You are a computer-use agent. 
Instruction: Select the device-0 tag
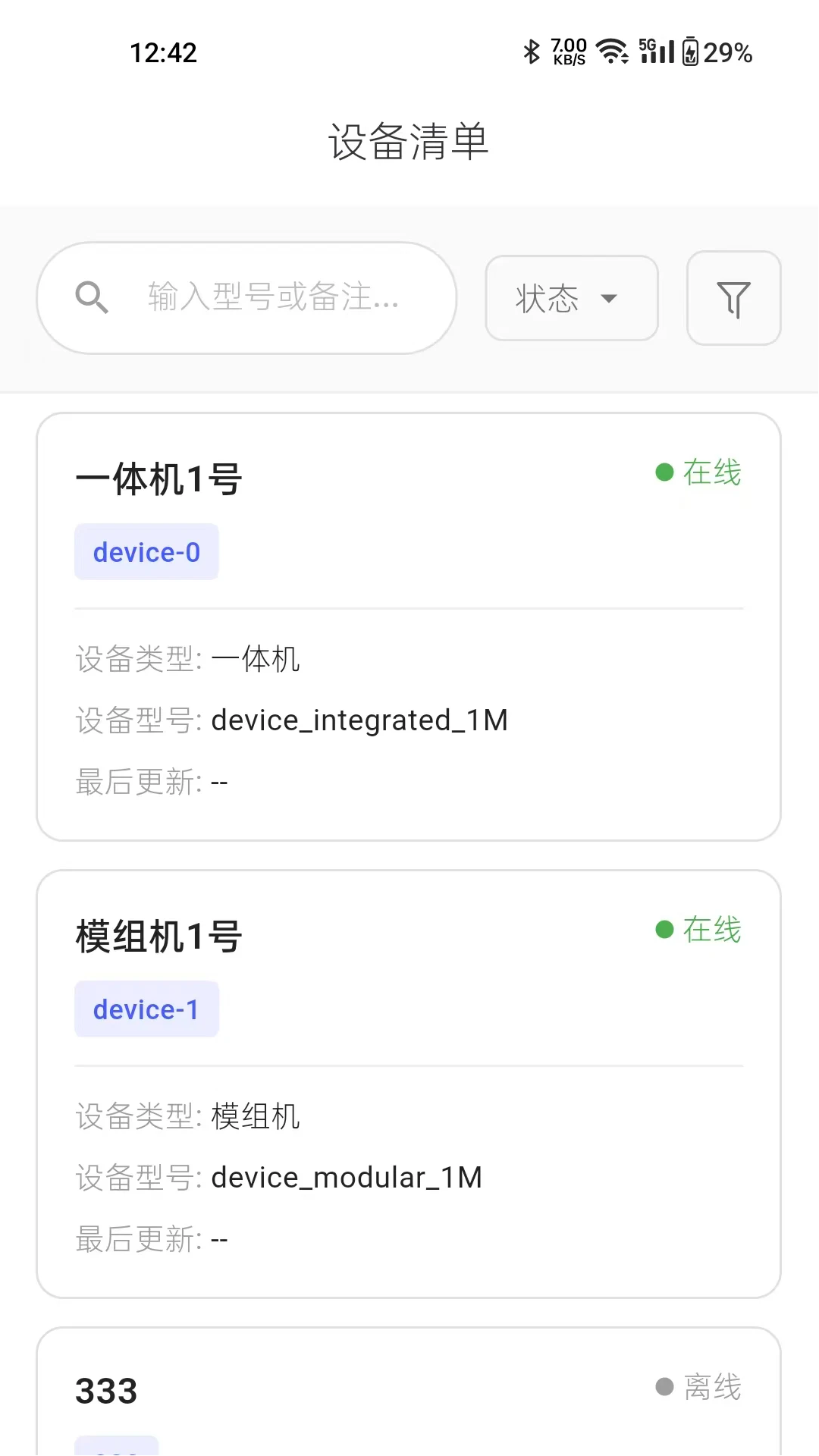point(146,551)
